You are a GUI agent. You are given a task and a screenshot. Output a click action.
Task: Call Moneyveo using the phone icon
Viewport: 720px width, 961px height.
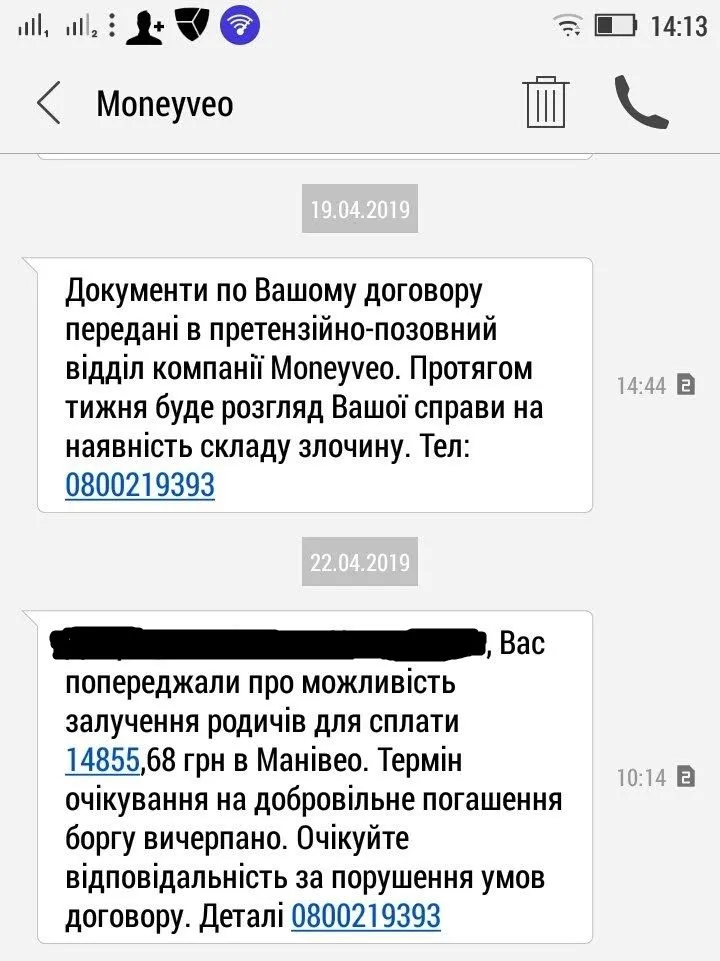pos(640,102)
